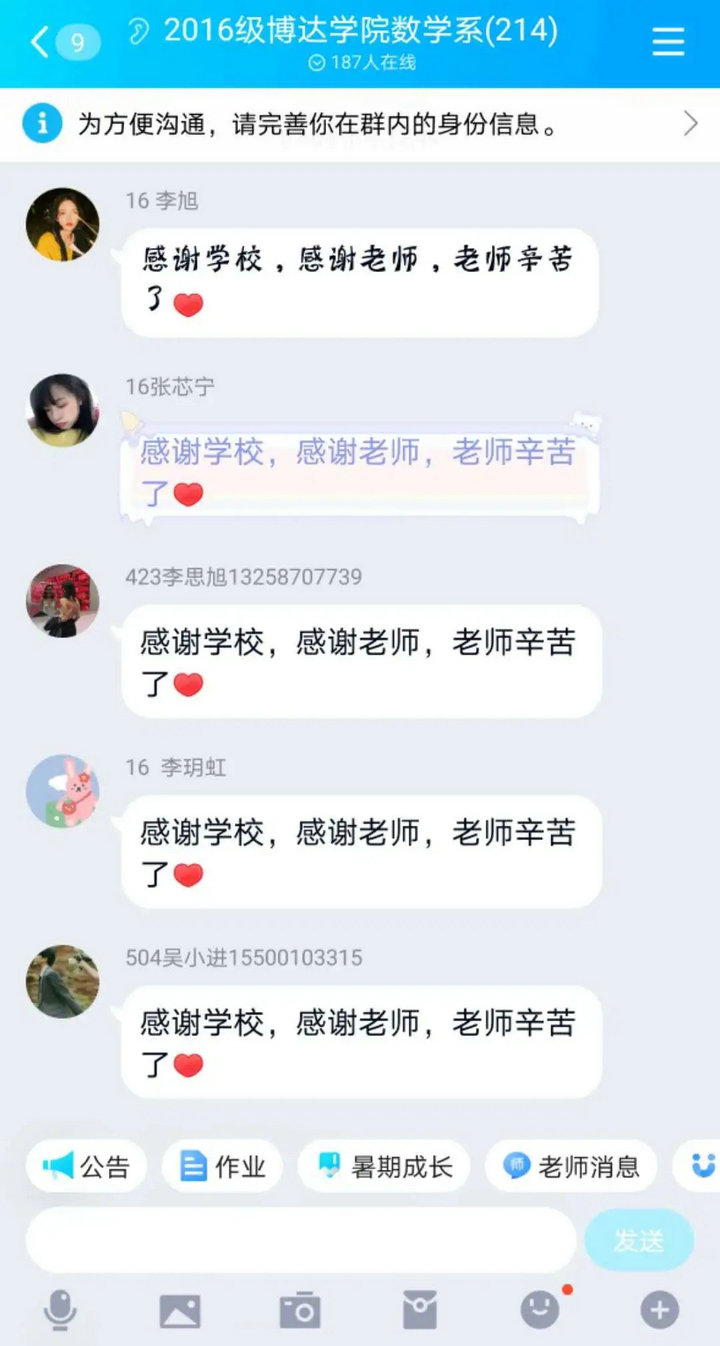Tap the 发送 send button

(x=639, y=1240)
